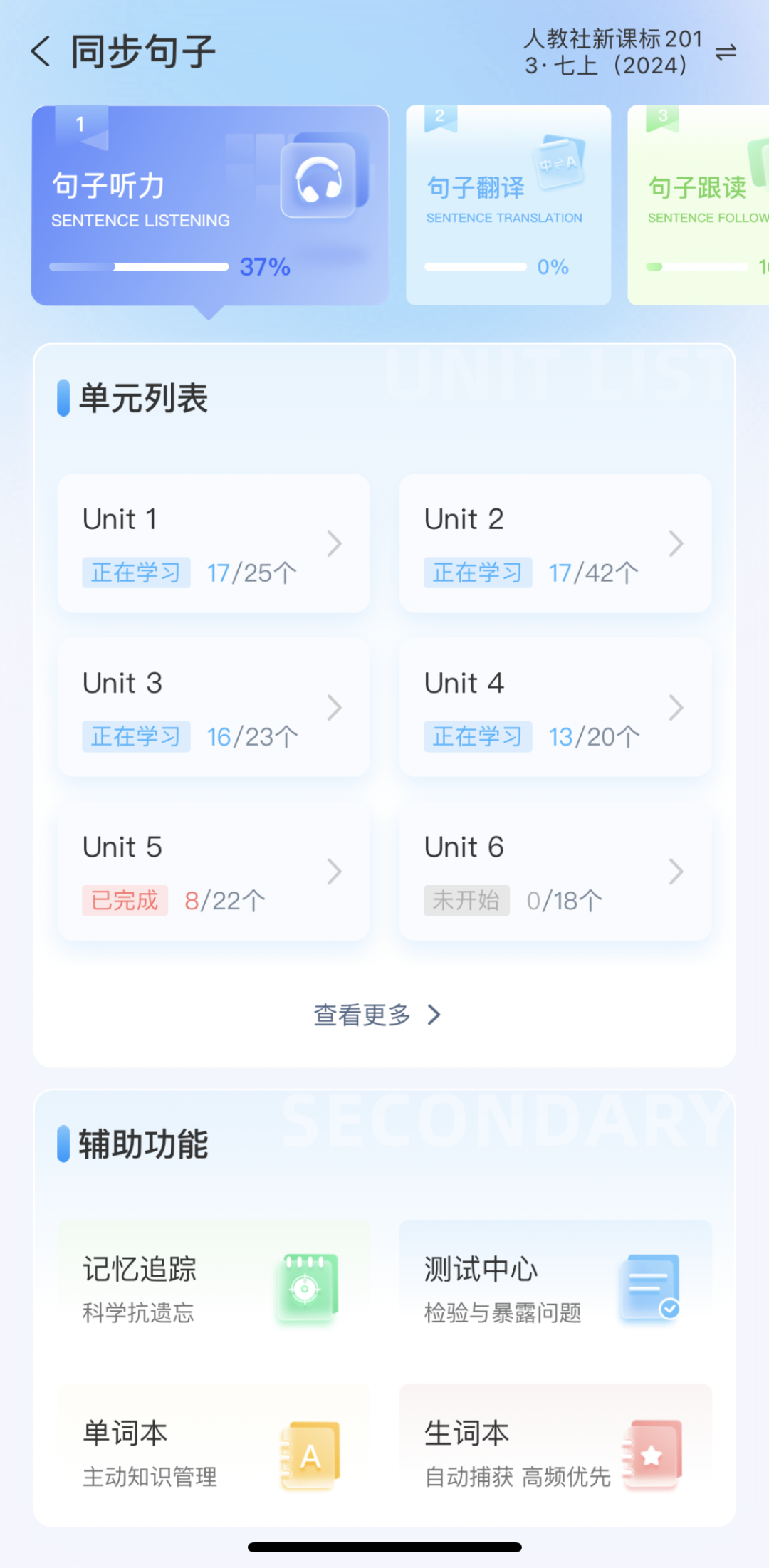Tap 查看更多 to see more units
Viewport: 769px width, 1568px height.
377,1015
